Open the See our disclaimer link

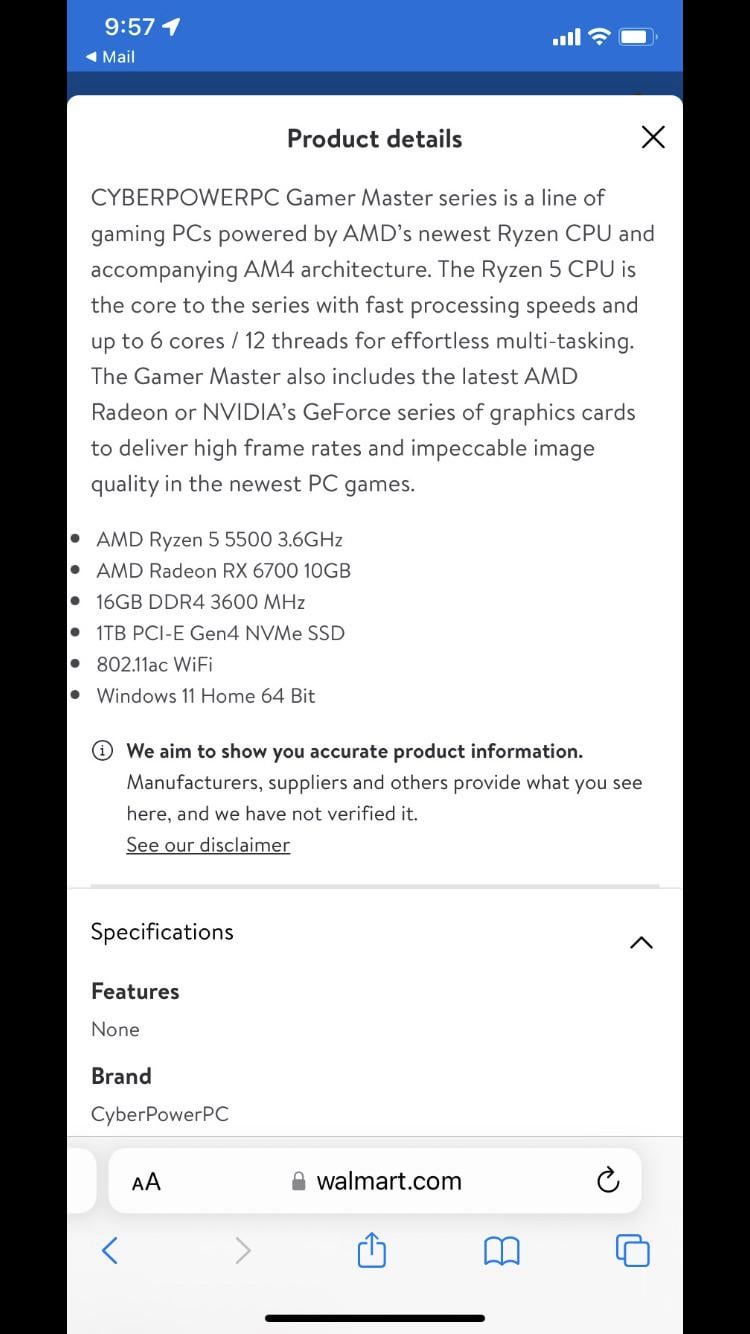(x=208, y=845)
